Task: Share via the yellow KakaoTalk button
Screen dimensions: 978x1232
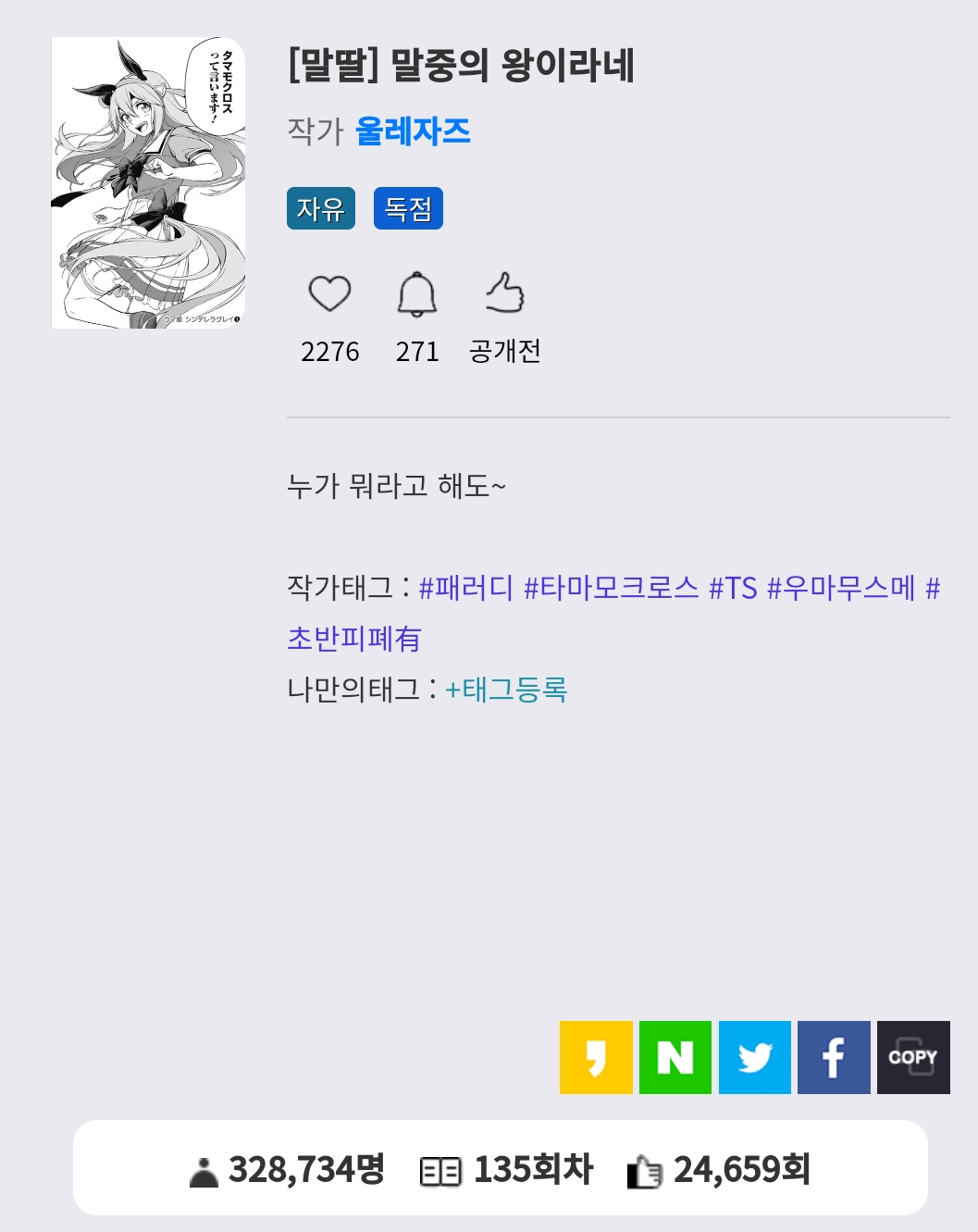Action: [x=596, y=1057]
